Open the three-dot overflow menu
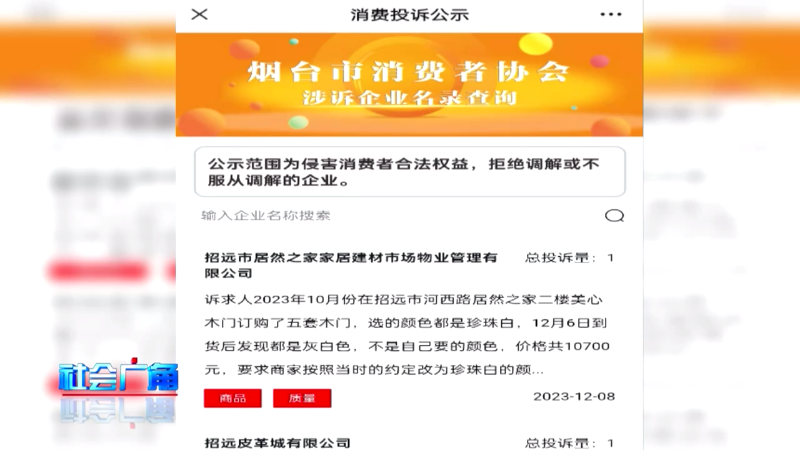 tap(610, 14)
